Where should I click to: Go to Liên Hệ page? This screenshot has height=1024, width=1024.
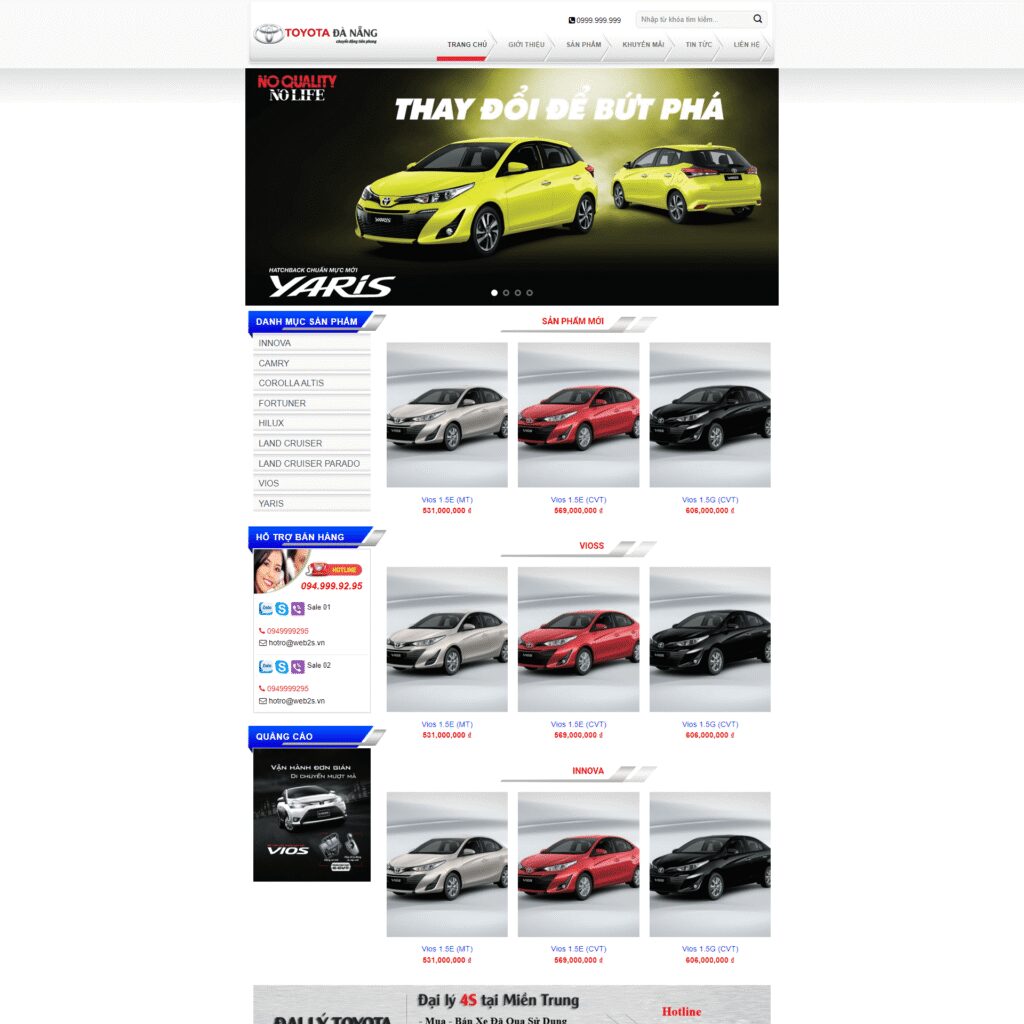coord(746,45)
